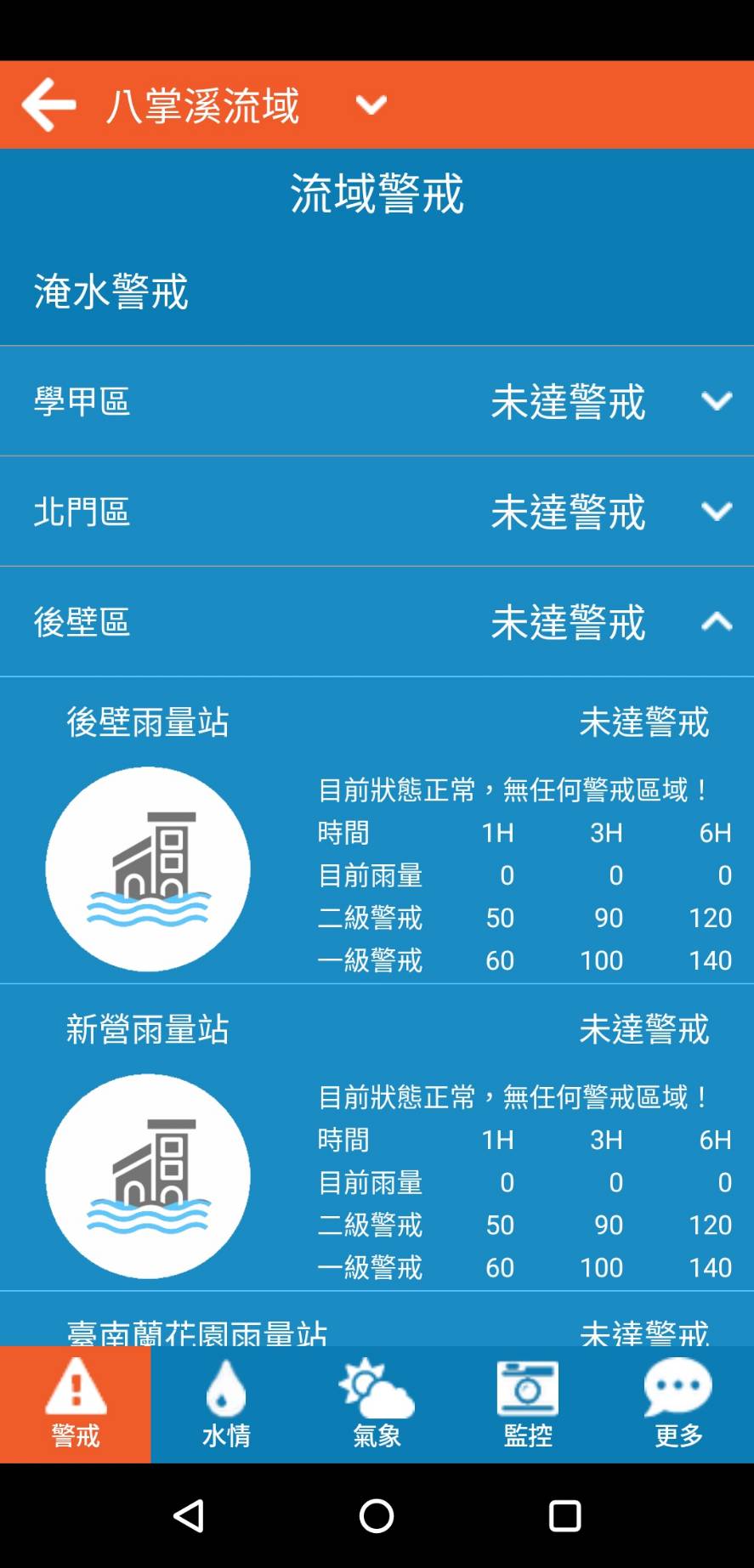The image size is (754, 1568).
Task: Expand the 學甲區 row
Action: tap(377, 401)
